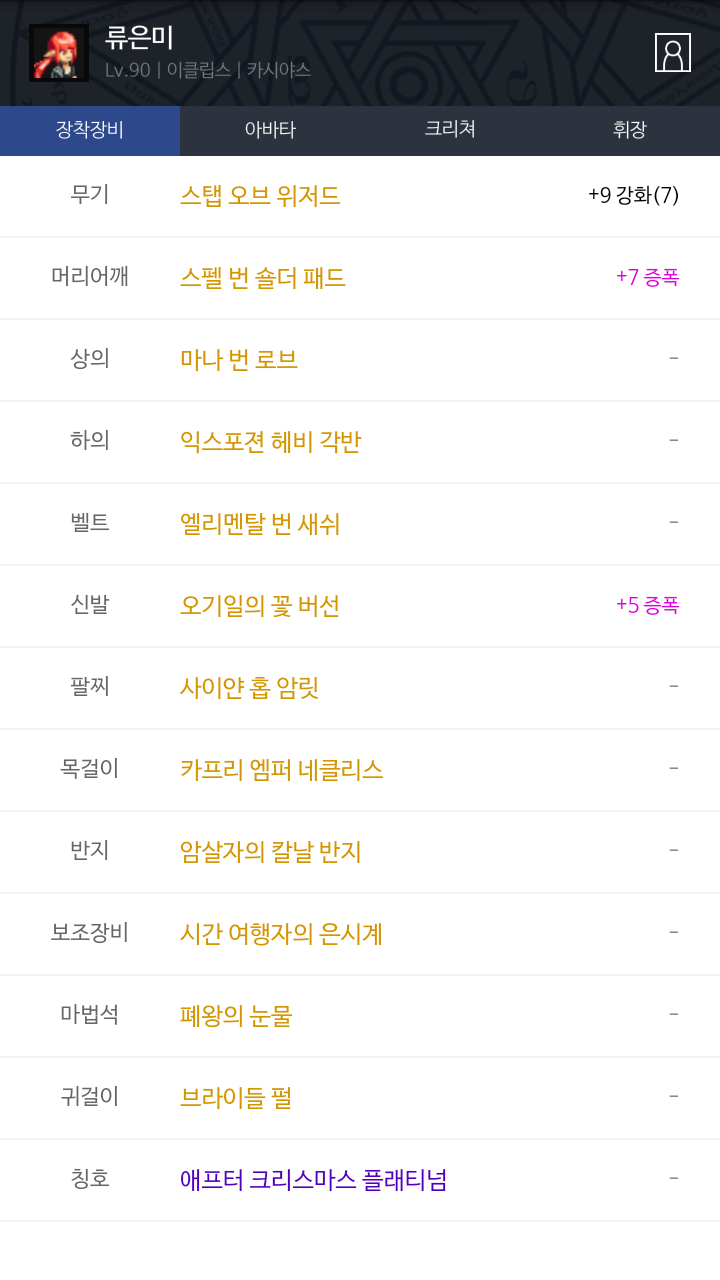The height and width of the screenshot is (1280, 720).
Task: Switch to the 아바타 tab
Action: click(270, 130)
